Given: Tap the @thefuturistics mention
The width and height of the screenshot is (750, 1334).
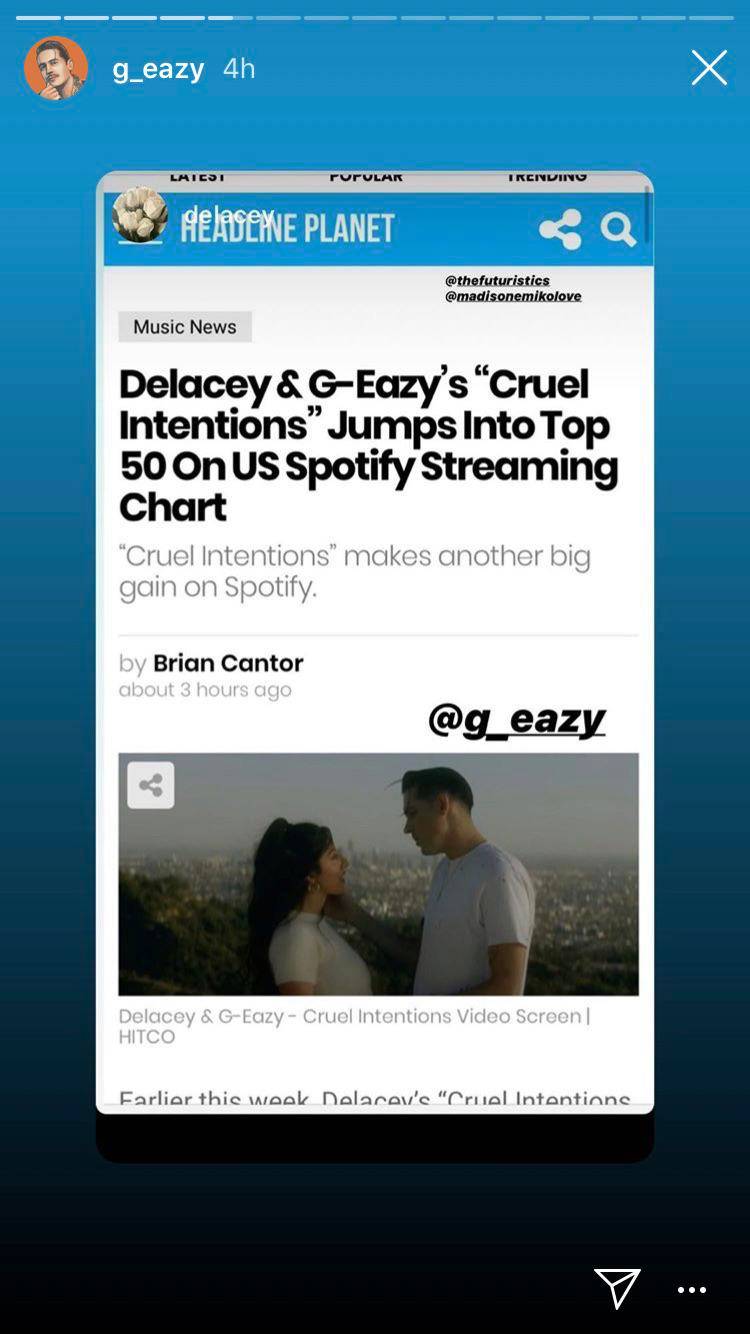Looking at the screenshot, I should point(498,280).
